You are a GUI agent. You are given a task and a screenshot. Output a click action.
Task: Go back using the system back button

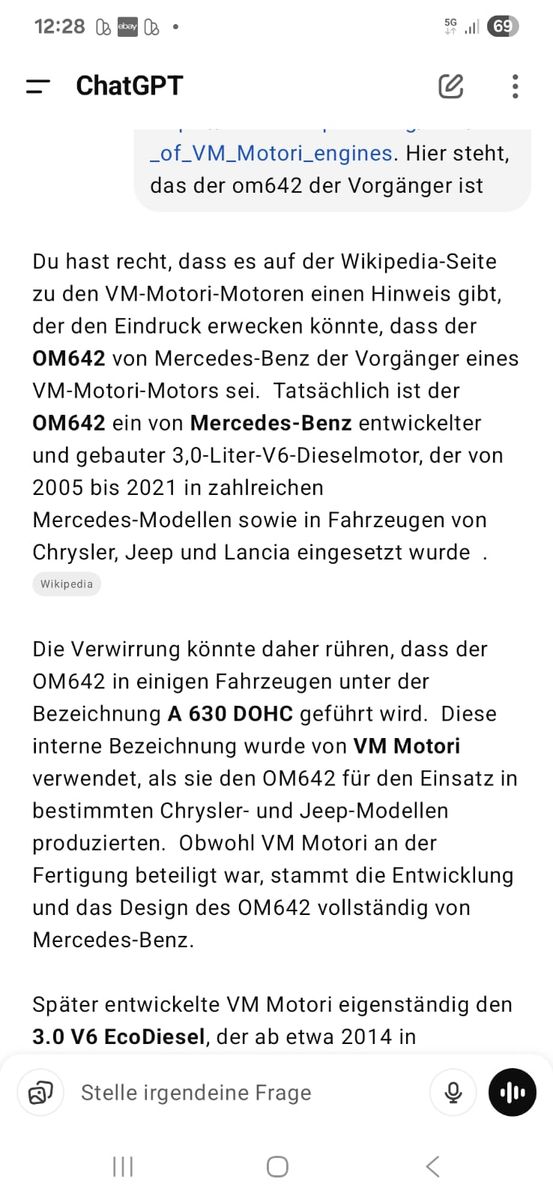pos(432,1166)
